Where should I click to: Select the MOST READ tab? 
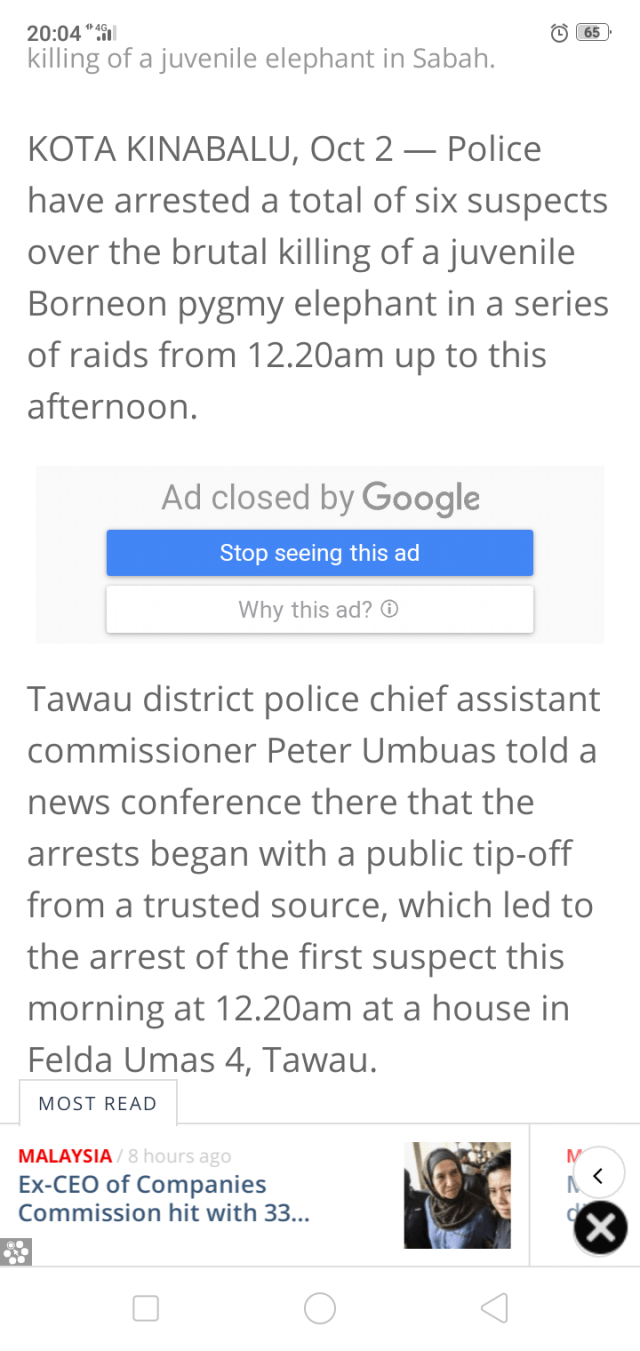tap(97, 1103)
